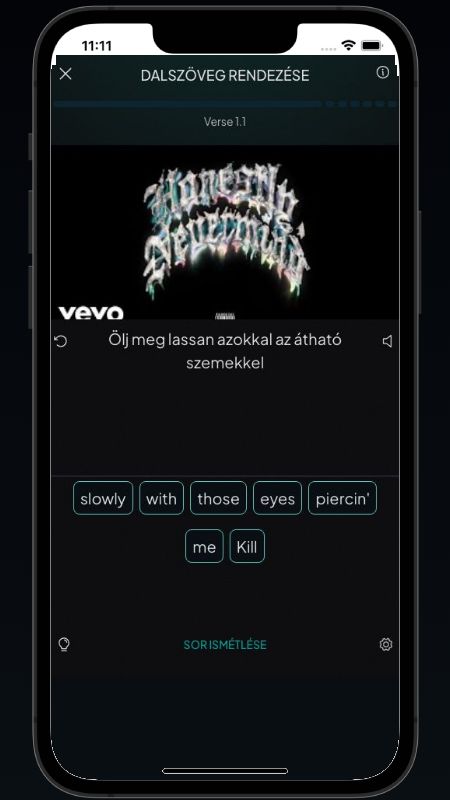
Task: Open the settings gear
Action: 386,644
